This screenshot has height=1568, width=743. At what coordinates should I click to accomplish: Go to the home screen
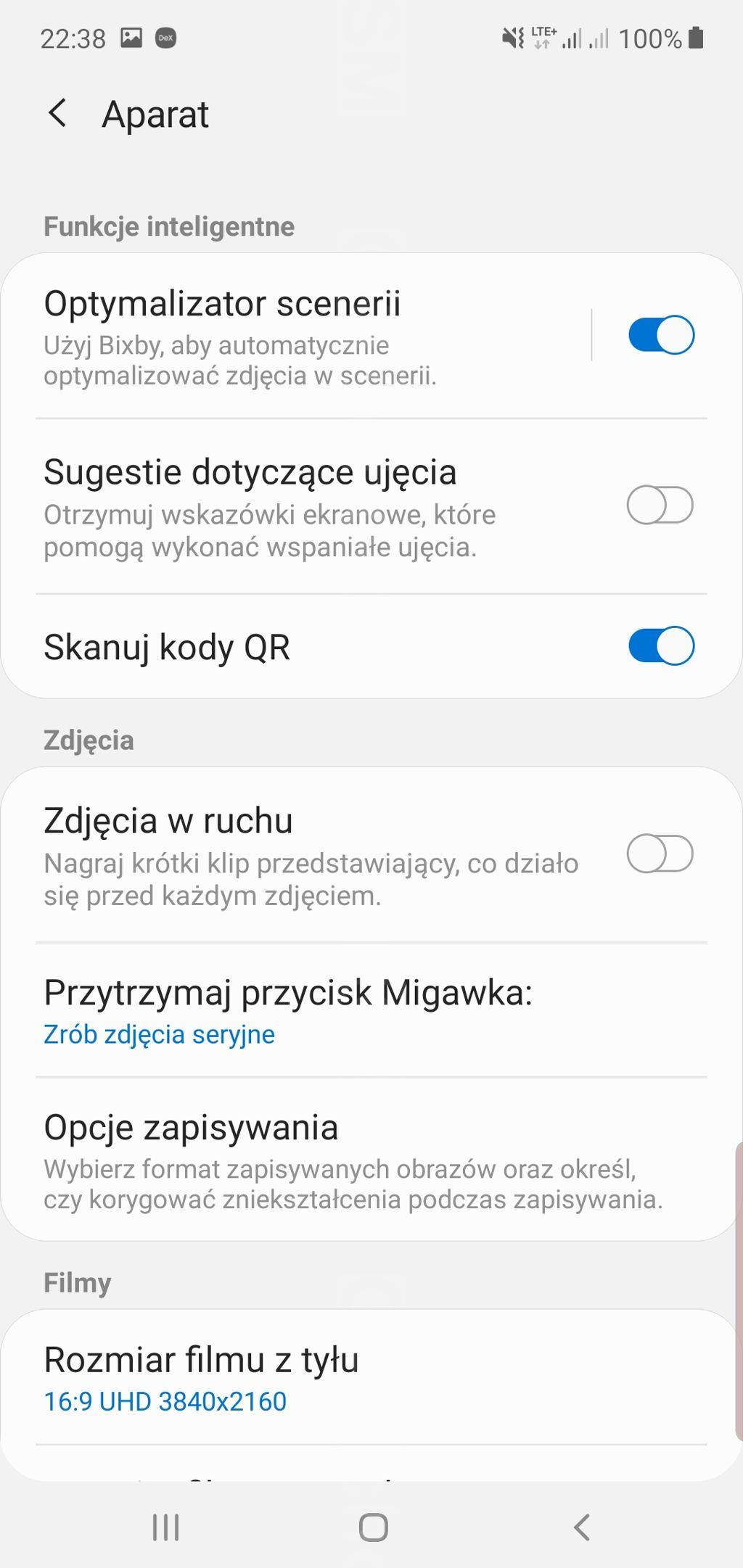(373, 1527)
